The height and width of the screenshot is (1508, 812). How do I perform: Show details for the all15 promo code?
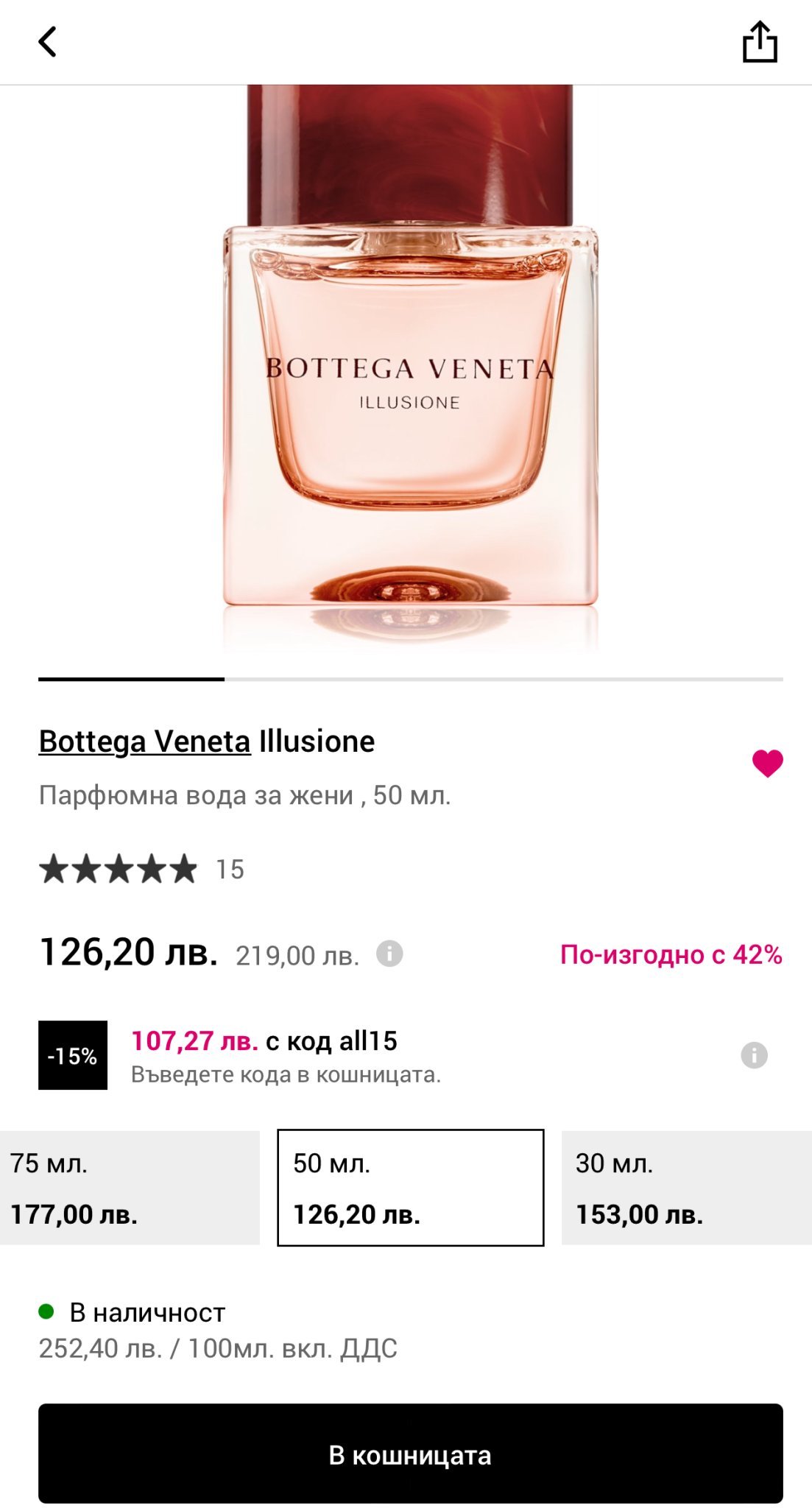[x=754, y=1055]
